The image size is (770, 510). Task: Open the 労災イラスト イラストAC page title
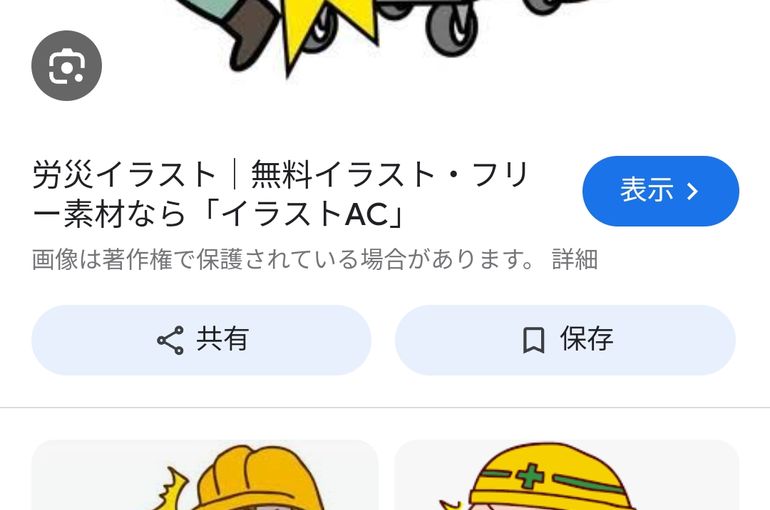280,194
